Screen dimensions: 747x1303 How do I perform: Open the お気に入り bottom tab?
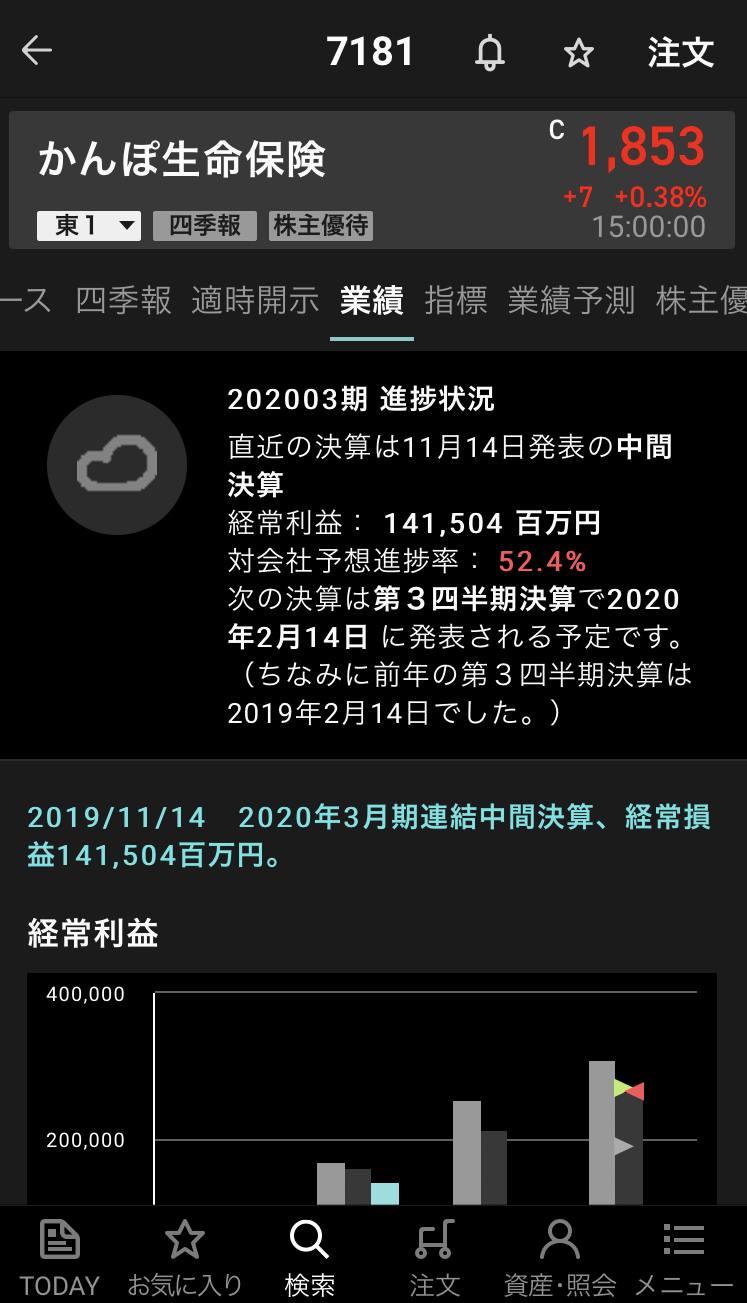click(185, 1256)
